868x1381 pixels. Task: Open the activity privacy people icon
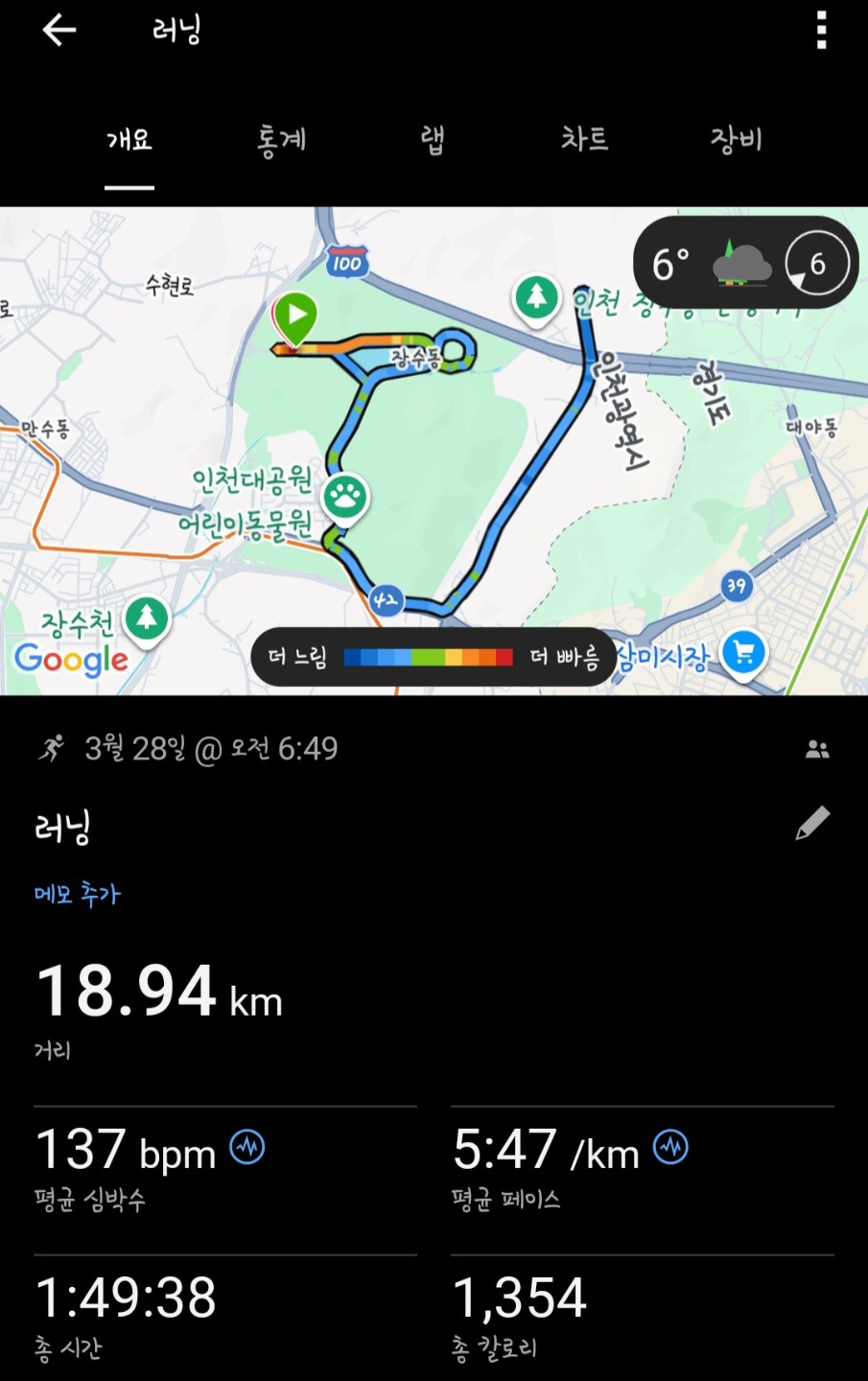pyautogui.click(x=817, y=749)
